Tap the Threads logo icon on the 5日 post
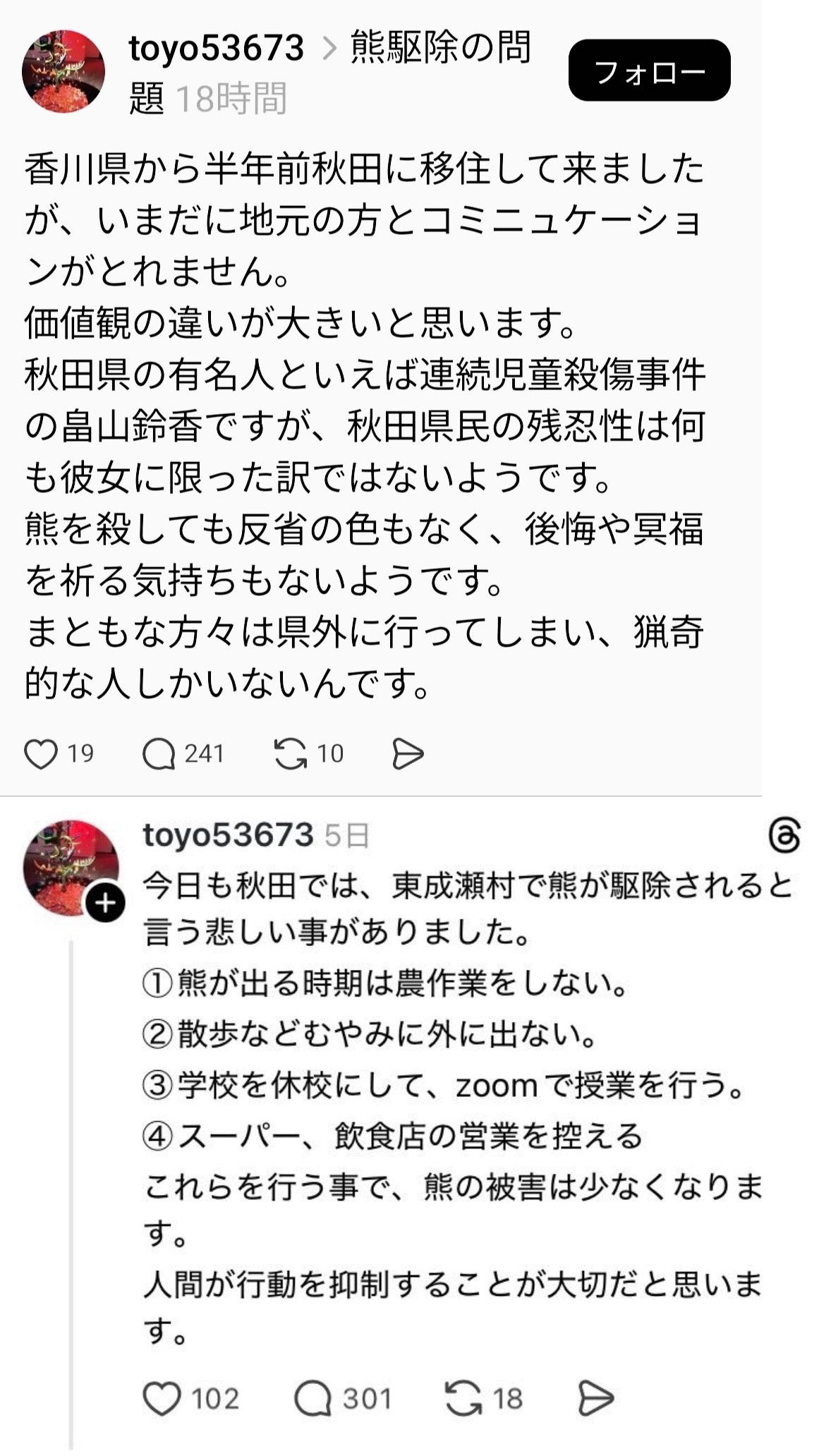This screenshot has height=1456, width=831. 784,837
